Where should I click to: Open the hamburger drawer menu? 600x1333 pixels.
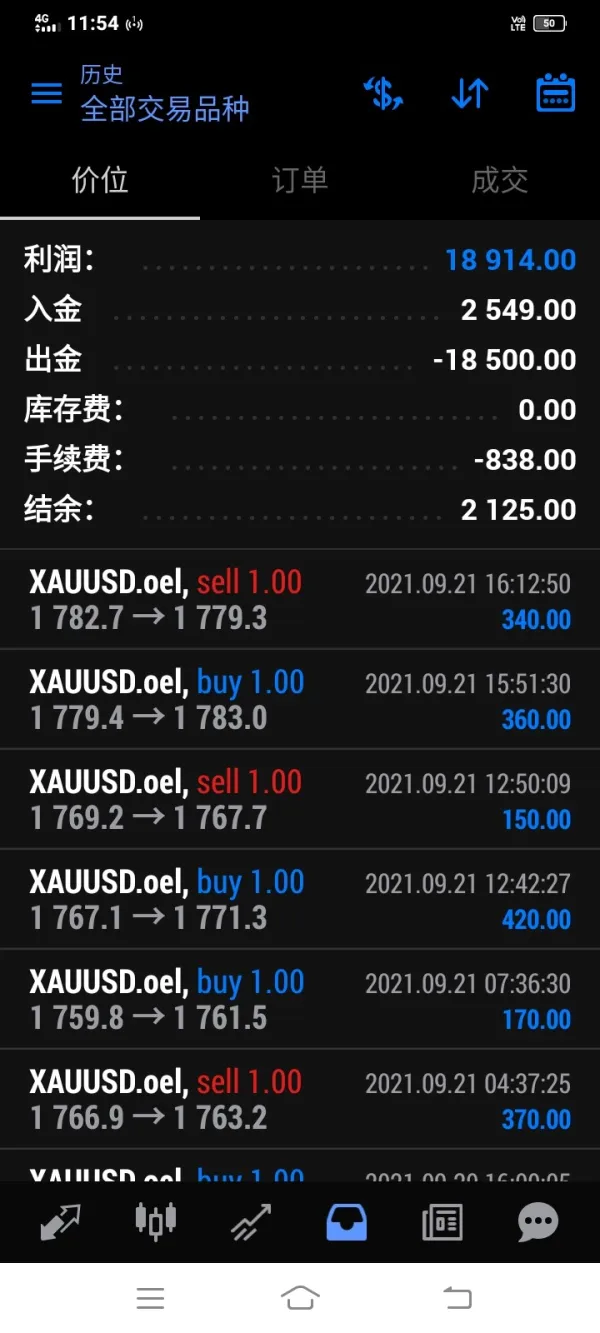[x=46, y=94]
